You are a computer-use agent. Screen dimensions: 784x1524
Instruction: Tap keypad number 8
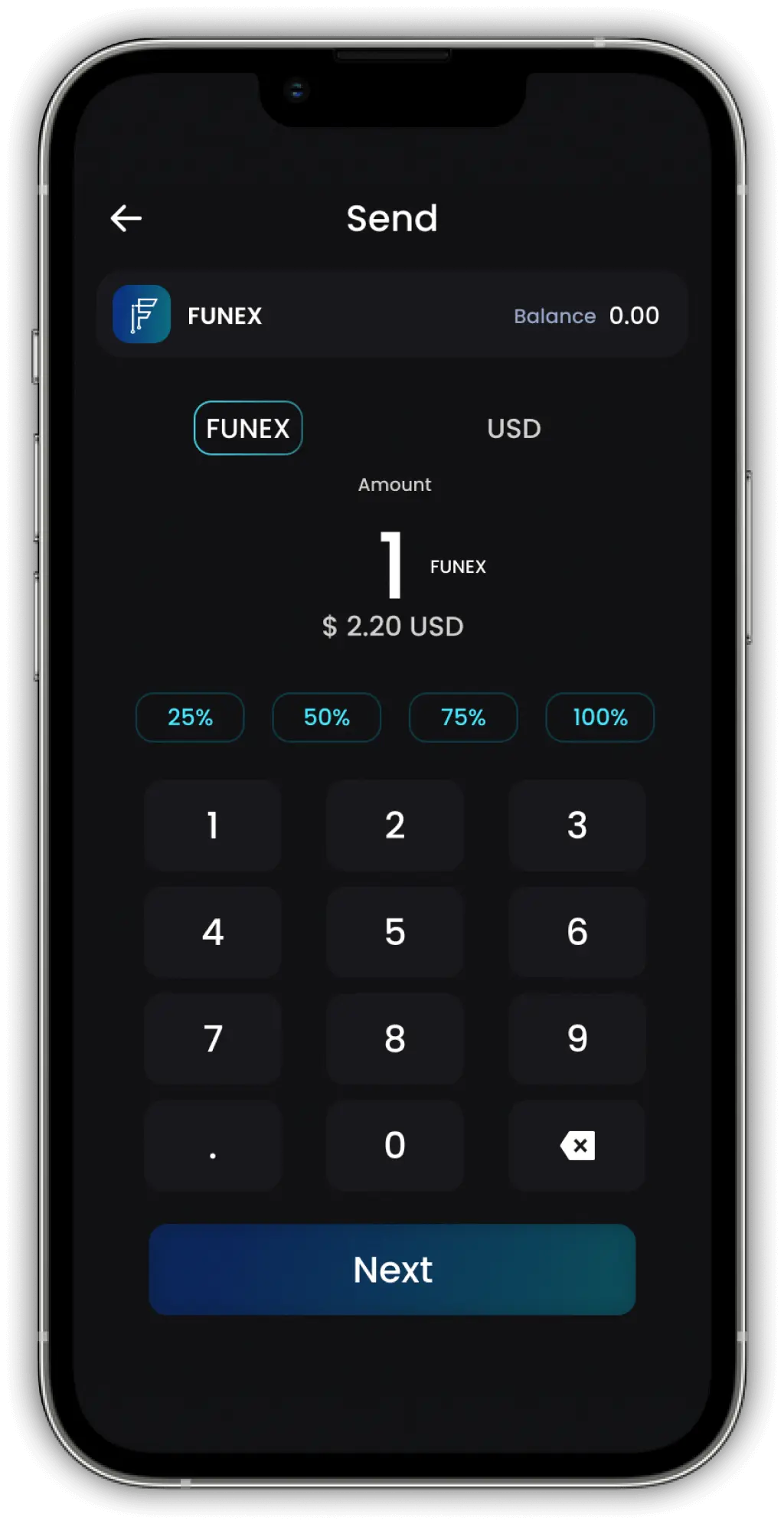point(395,1038)
